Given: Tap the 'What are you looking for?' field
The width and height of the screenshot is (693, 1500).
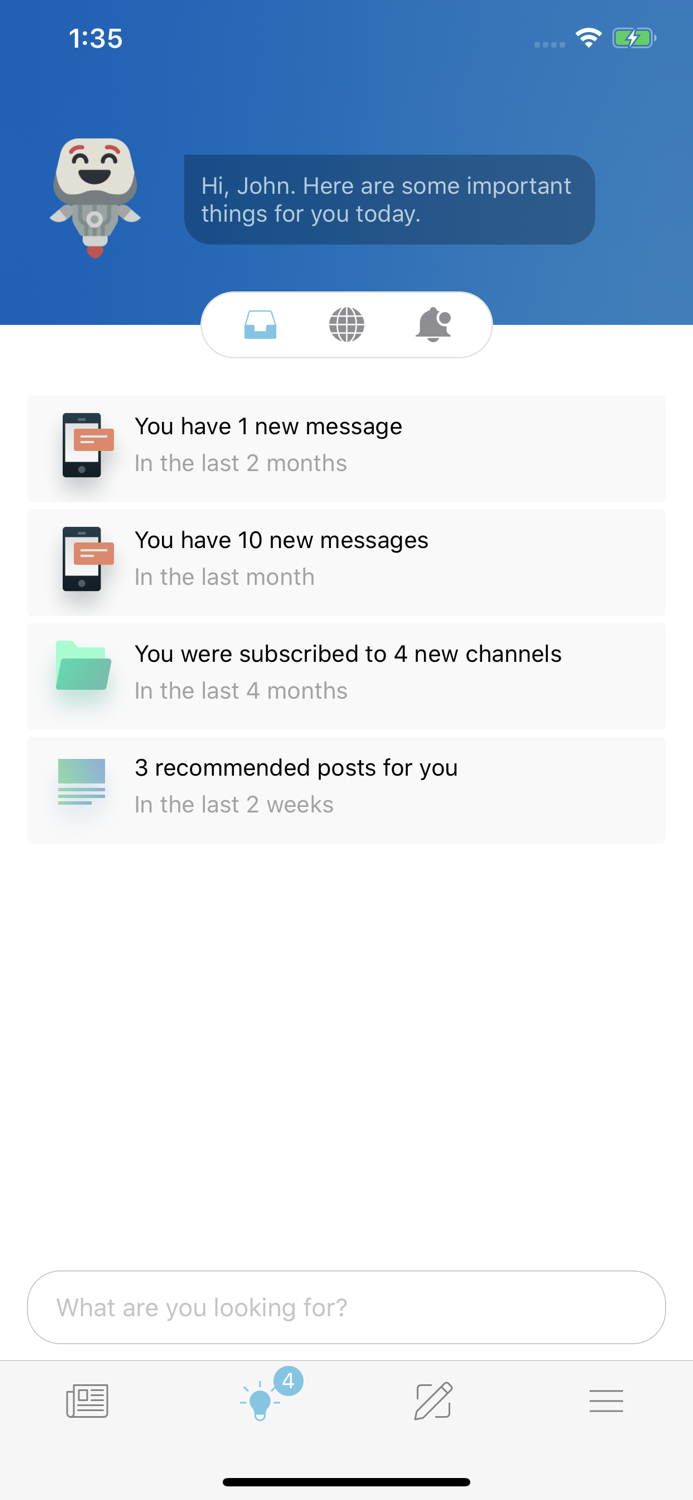Looking at the screenshot, I should [x=346, y=1307].
